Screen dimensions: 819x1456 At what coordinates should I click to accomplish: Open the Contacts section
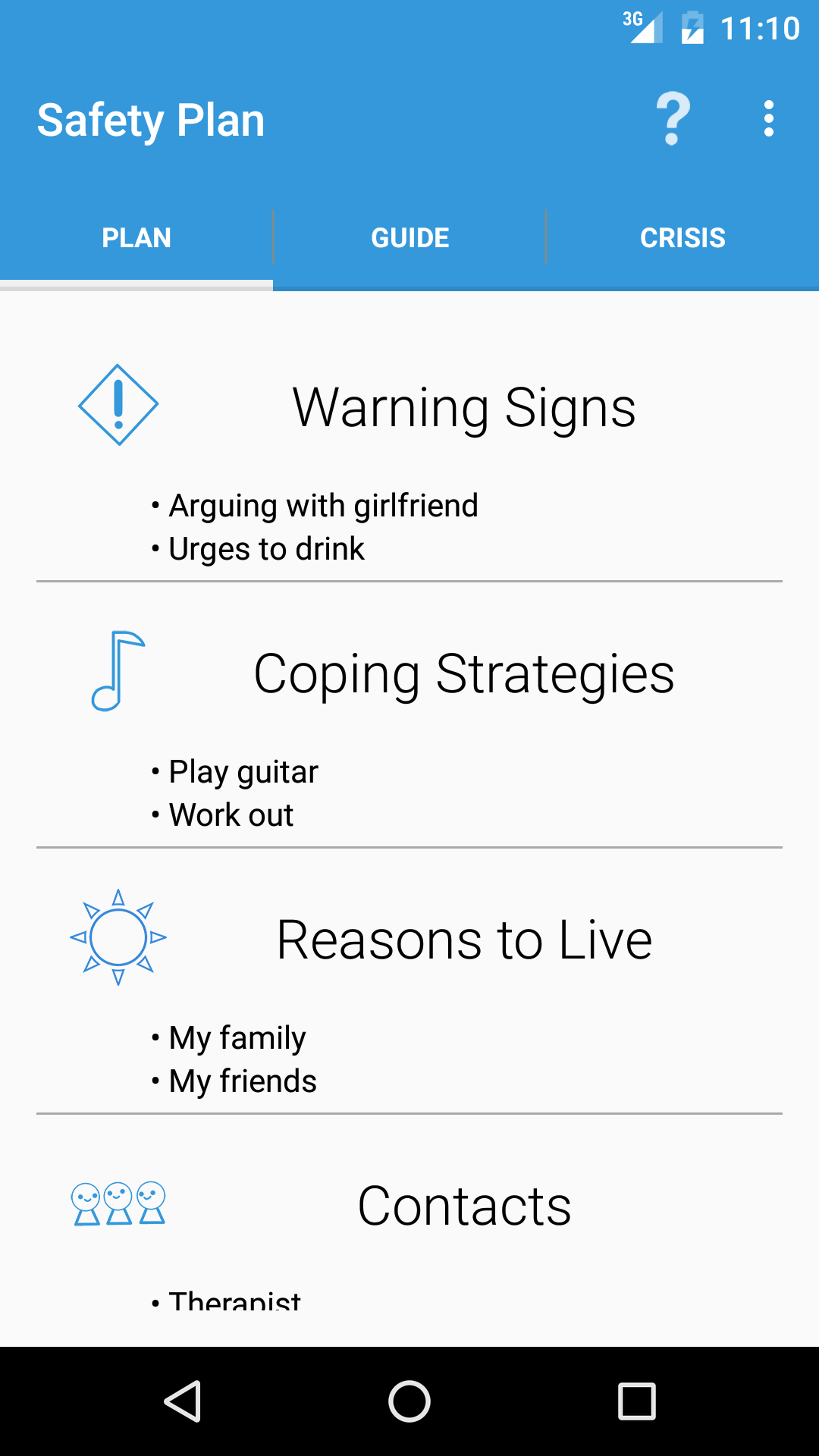coord(464,1206)
